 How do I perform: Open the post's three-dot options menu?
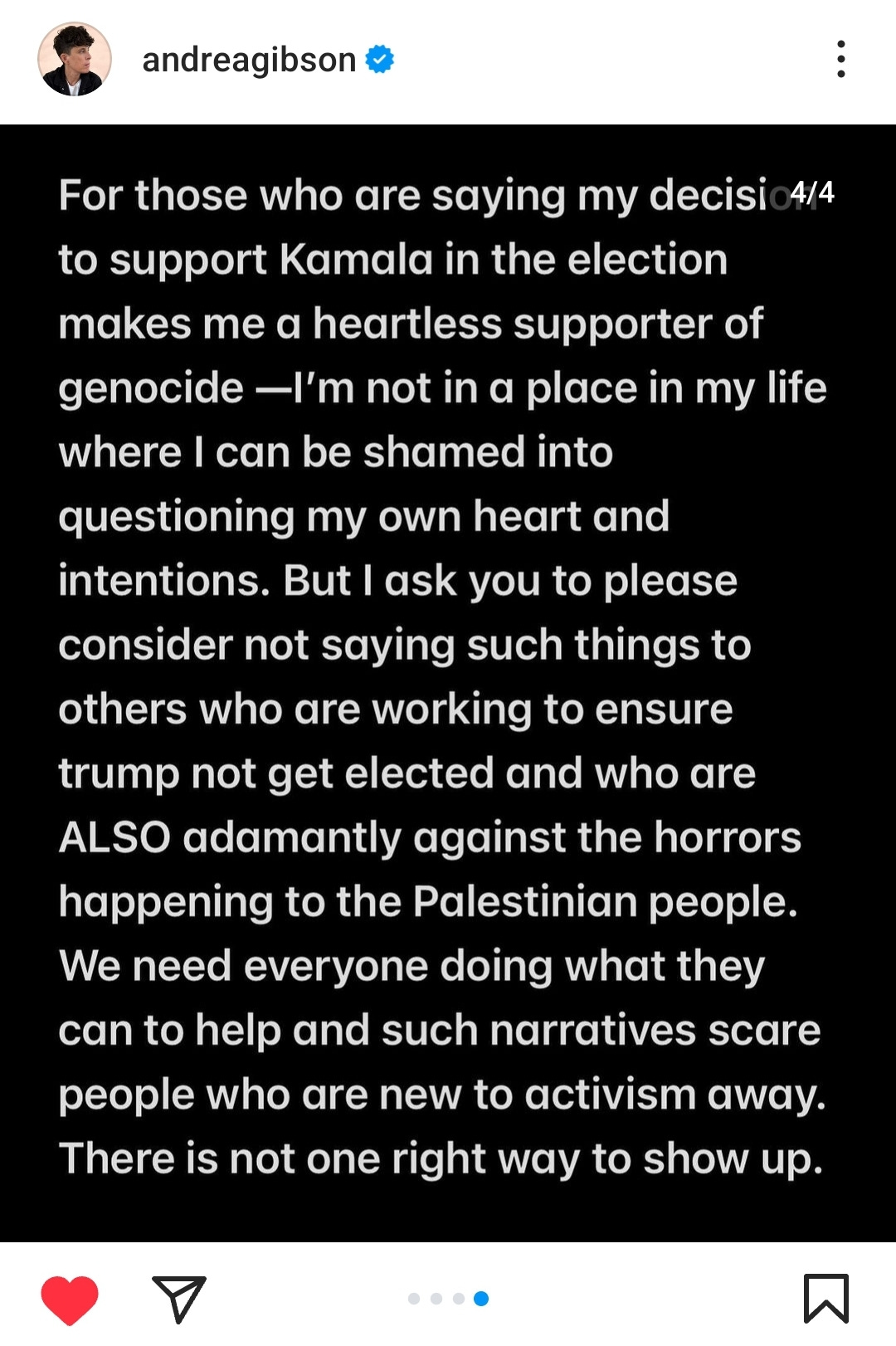click(841, 59)
